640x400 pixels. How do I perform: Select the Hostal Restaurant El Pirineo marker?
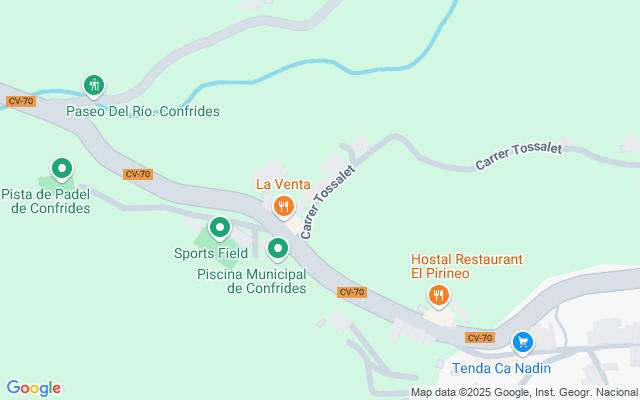tap(438, 295)
